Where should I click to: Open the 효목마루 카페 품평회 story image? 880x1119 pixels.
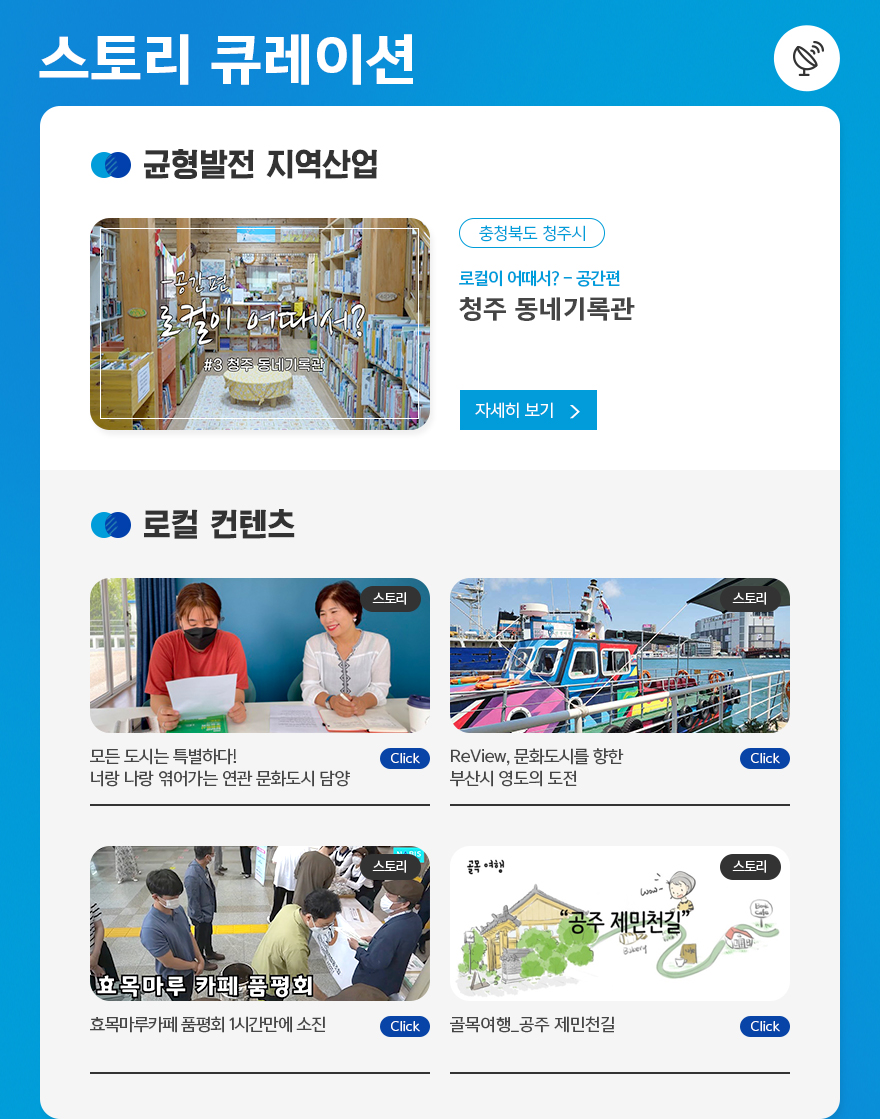point(260,923)
